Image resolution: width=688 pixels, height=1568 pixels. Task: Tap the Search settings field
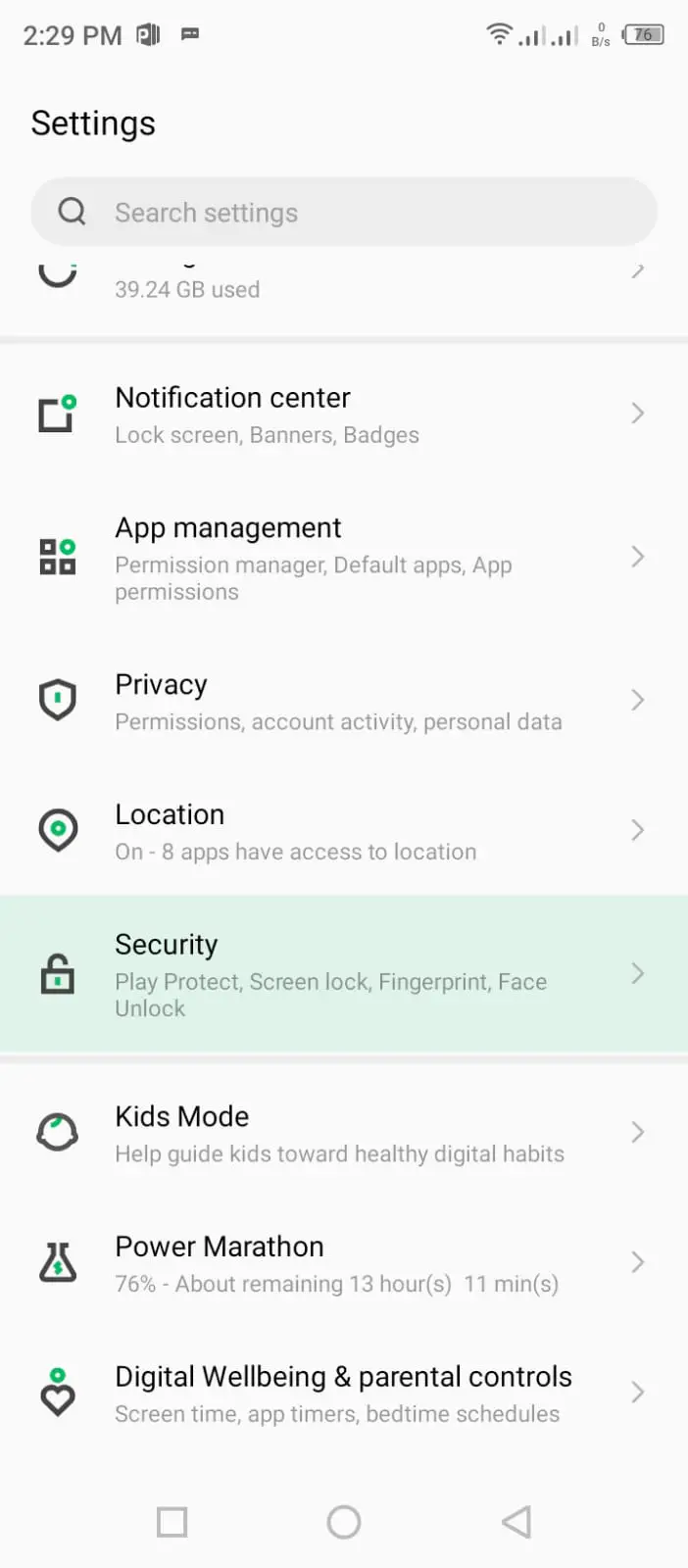pyautogui.click(x=344, y=212)
